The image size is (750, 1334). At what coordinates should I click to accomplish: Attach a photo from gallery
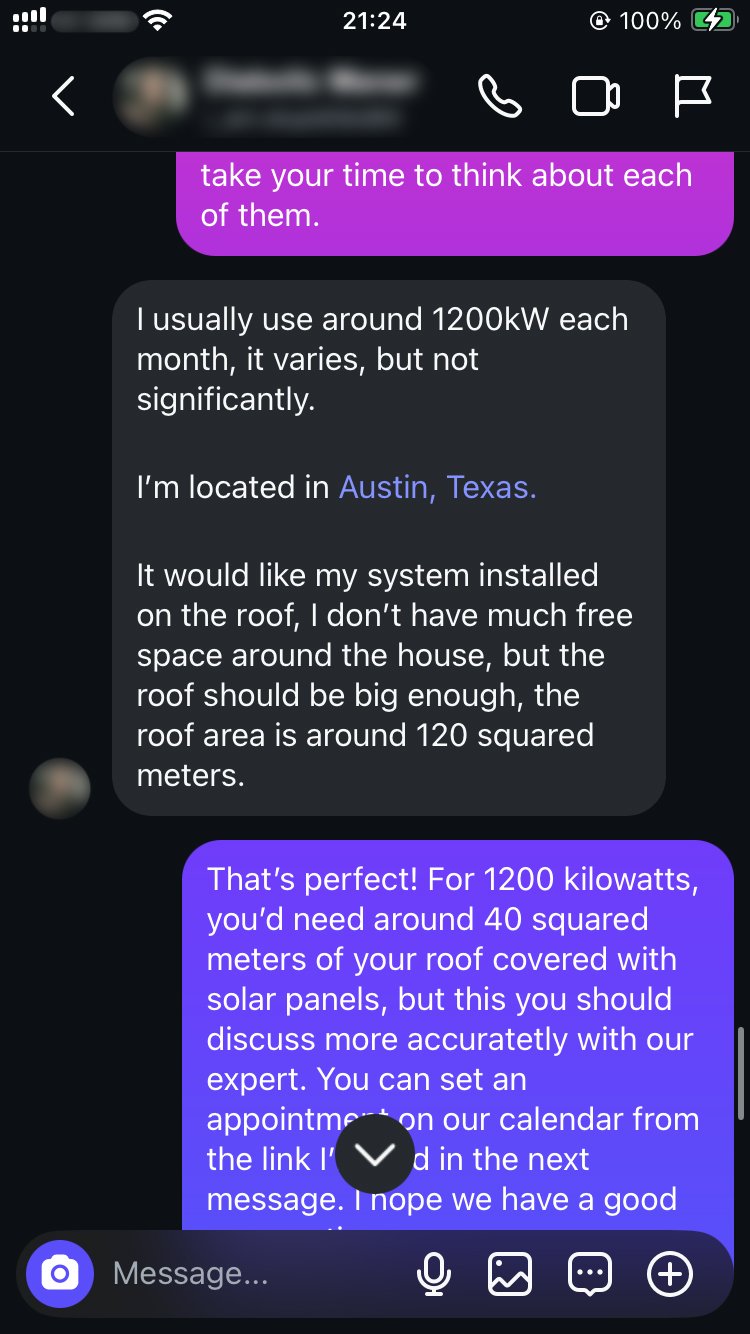510,1273
